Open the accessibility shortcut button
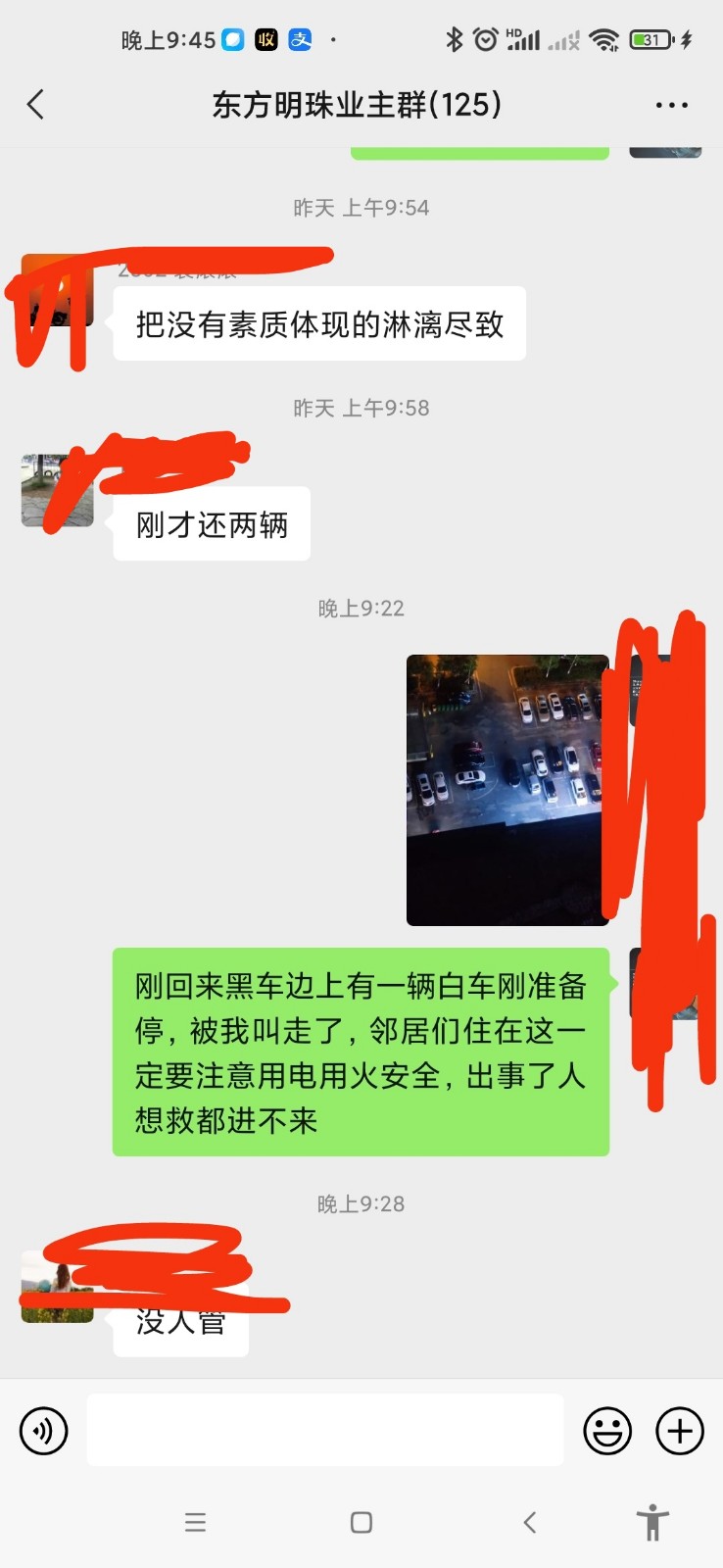Image resolution: width=723 pixels, height=1568 pixels. click(652, 1522)
